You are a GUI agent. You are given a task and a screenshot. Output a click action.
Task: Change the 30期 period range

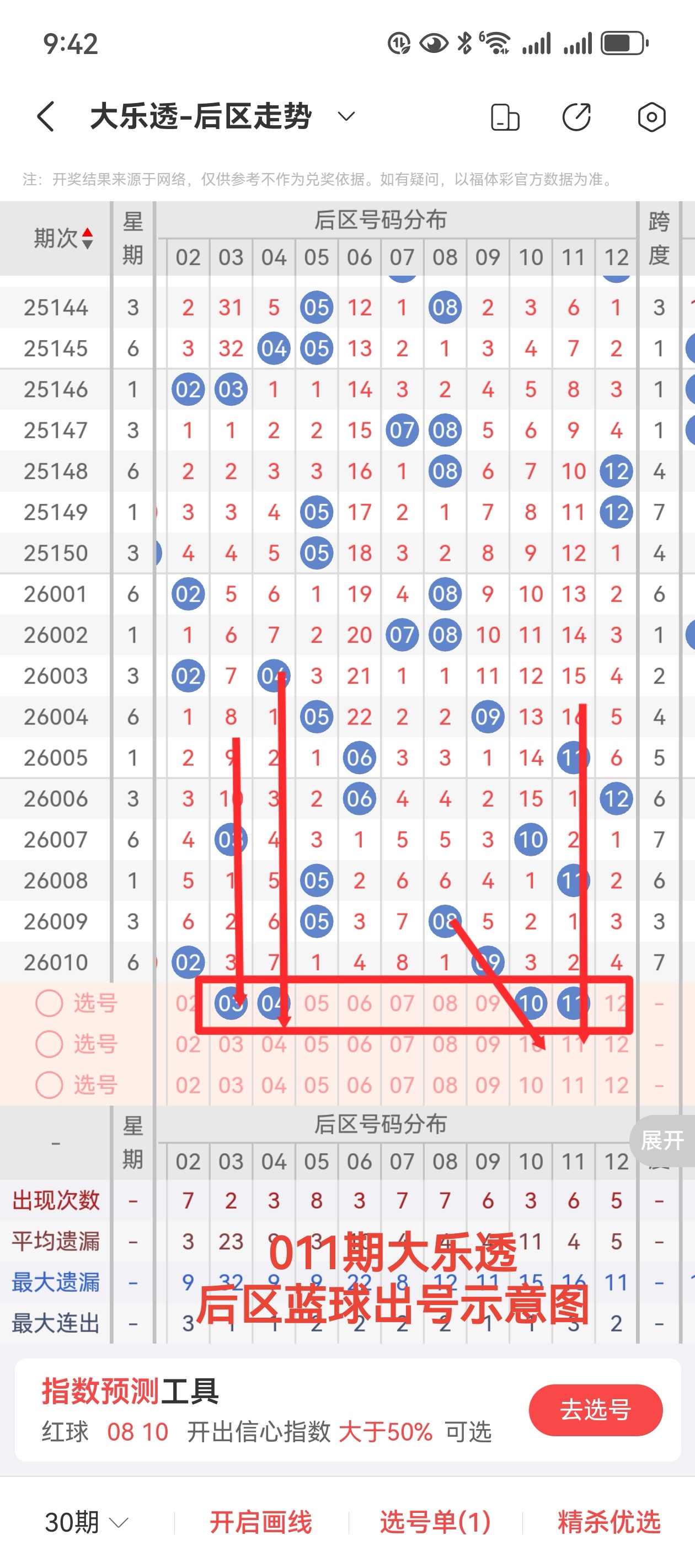[87, 1522]
